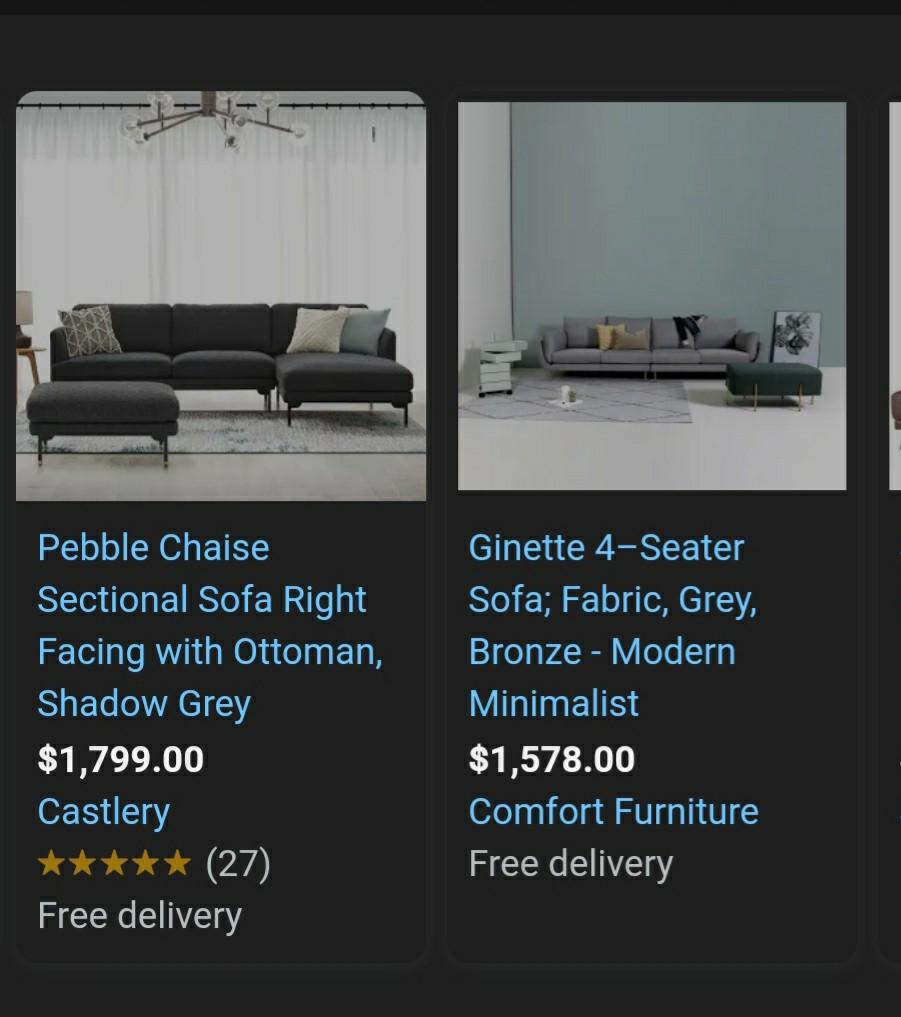The width and height of the screenshot is (901, 1017).
Task: Click the $1,799.00 price label
Action: [x=120, y=759]
